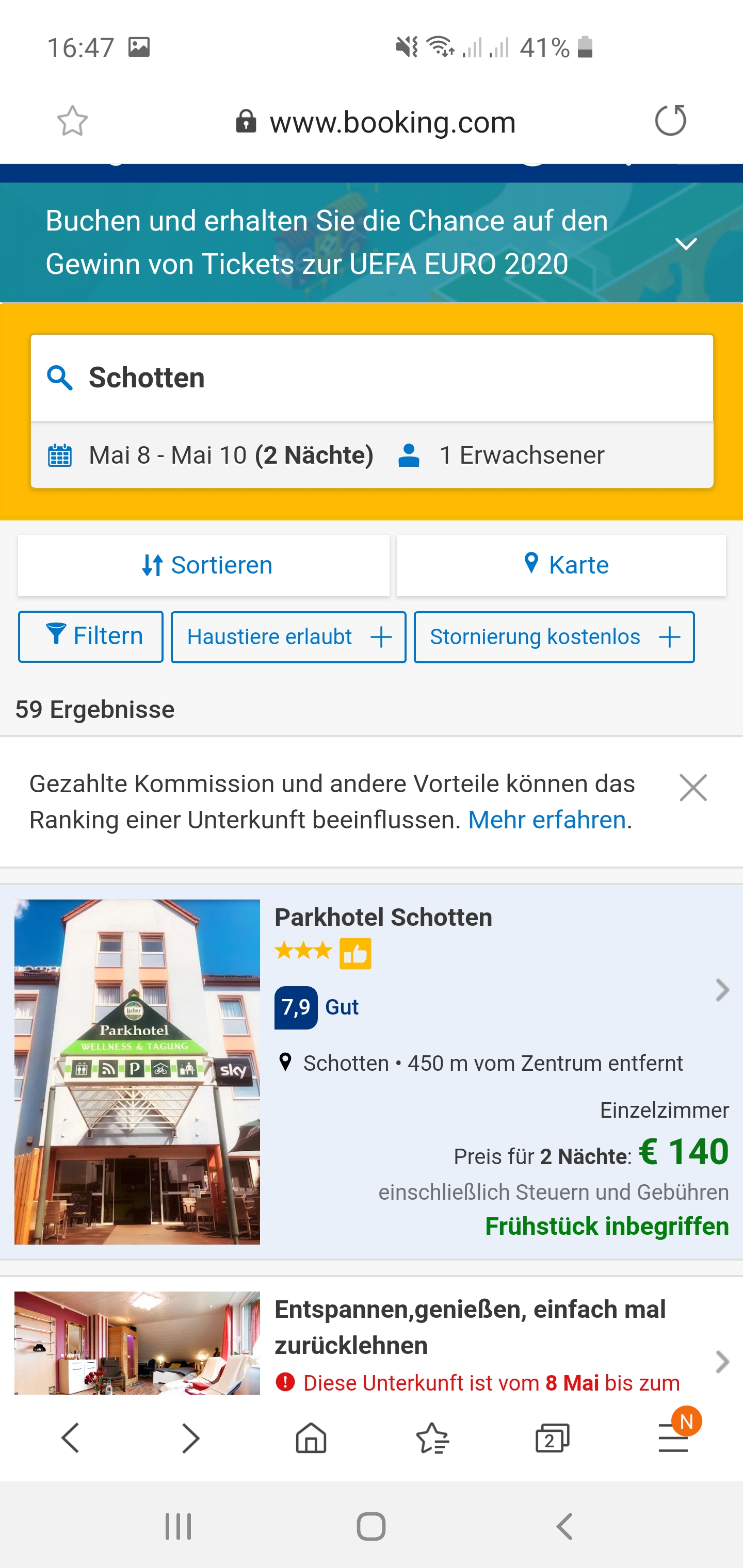Screen dimensions: 743x1568
Task: Add the Stornierung kostenlos filter
Action: point(554,636)
